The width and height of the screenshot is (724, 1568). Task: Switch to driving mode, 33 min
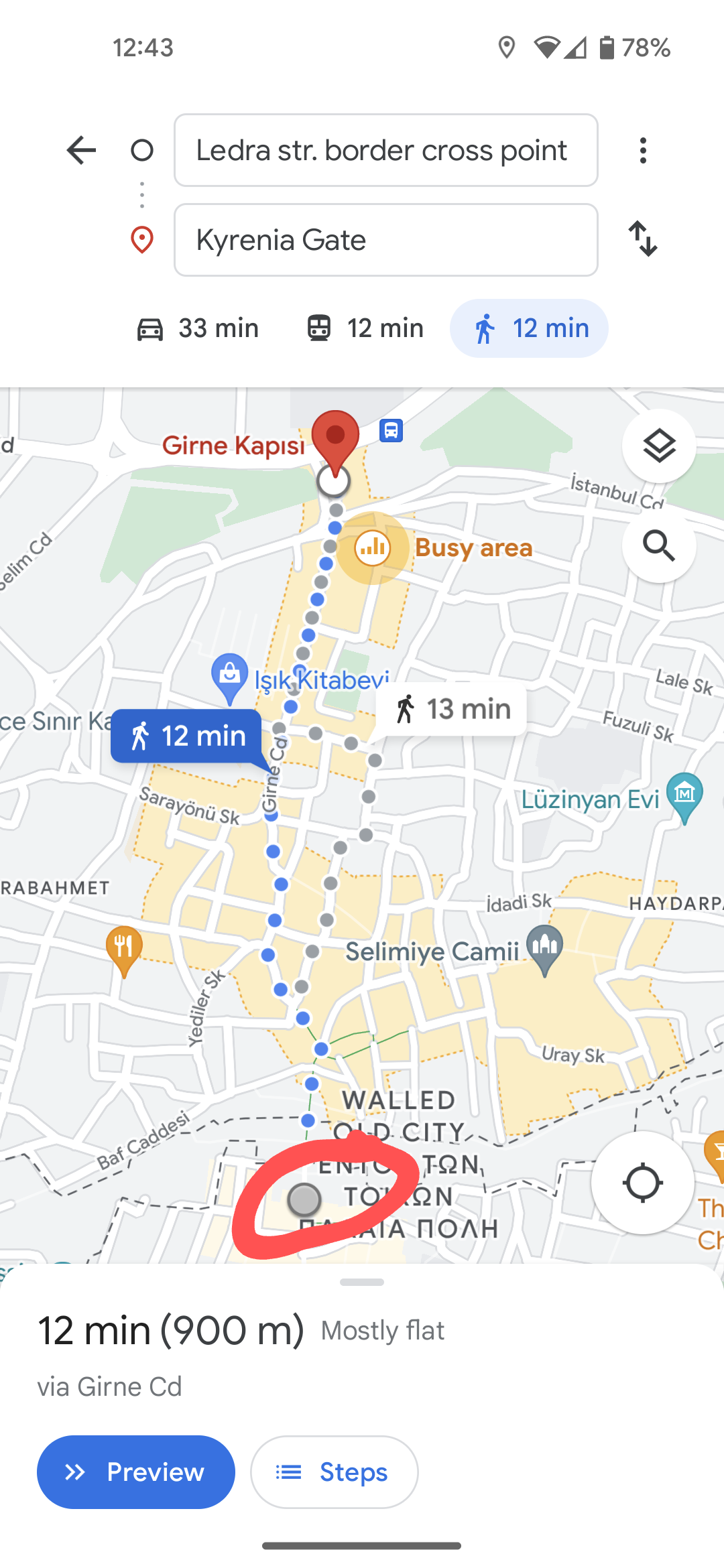click(198, 328)
